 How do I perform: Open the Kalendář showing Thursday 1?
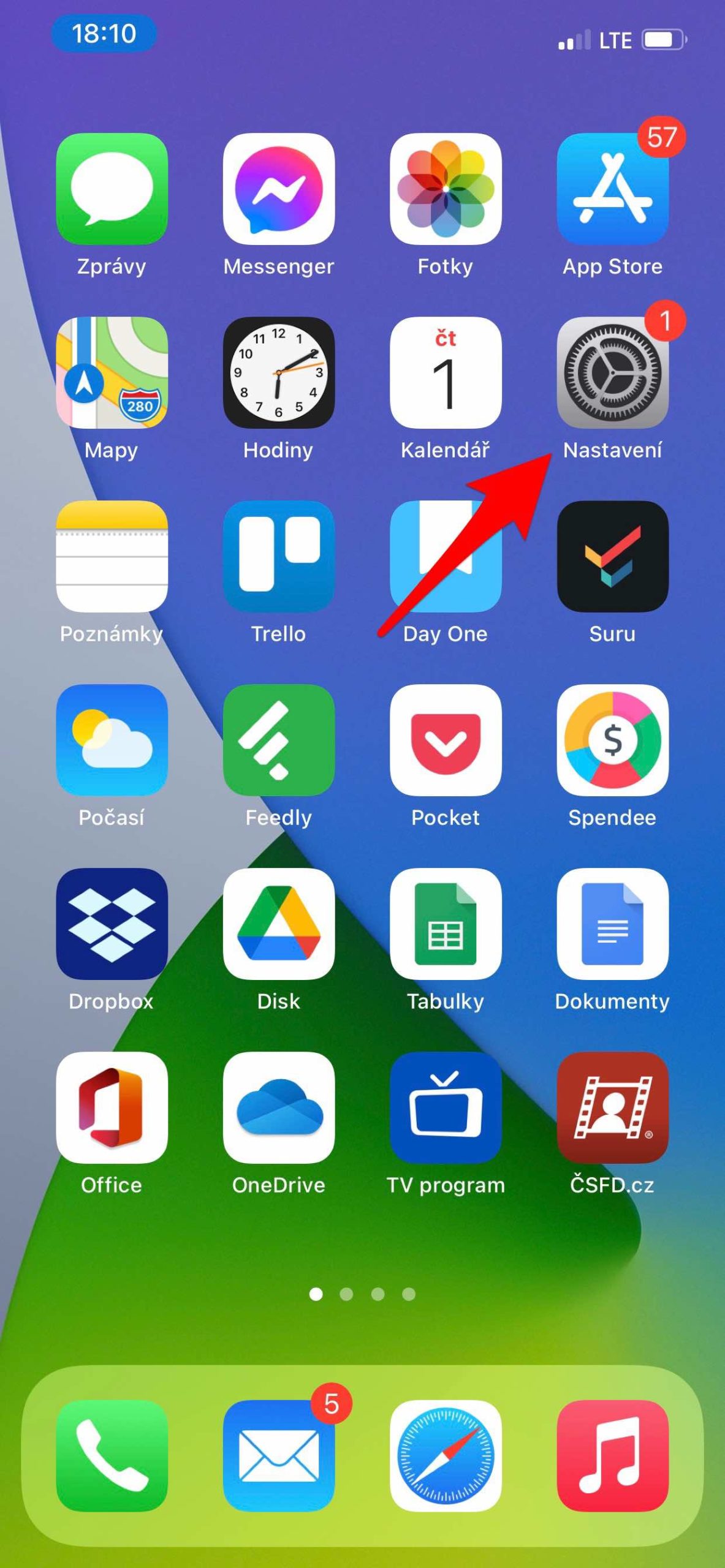tap(446, 374)
